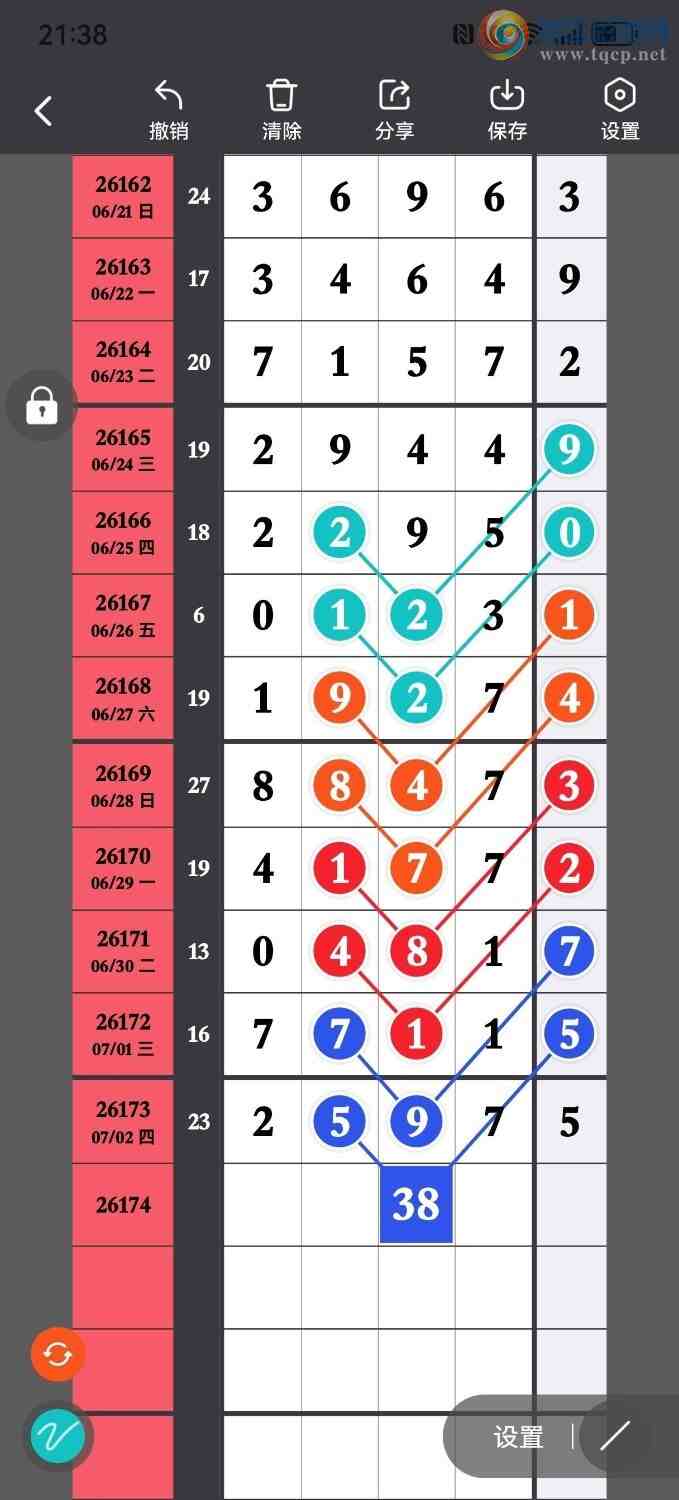679x1500 pixels.
Task: Share the chart via 分享
Action: [x=395, y=111]
